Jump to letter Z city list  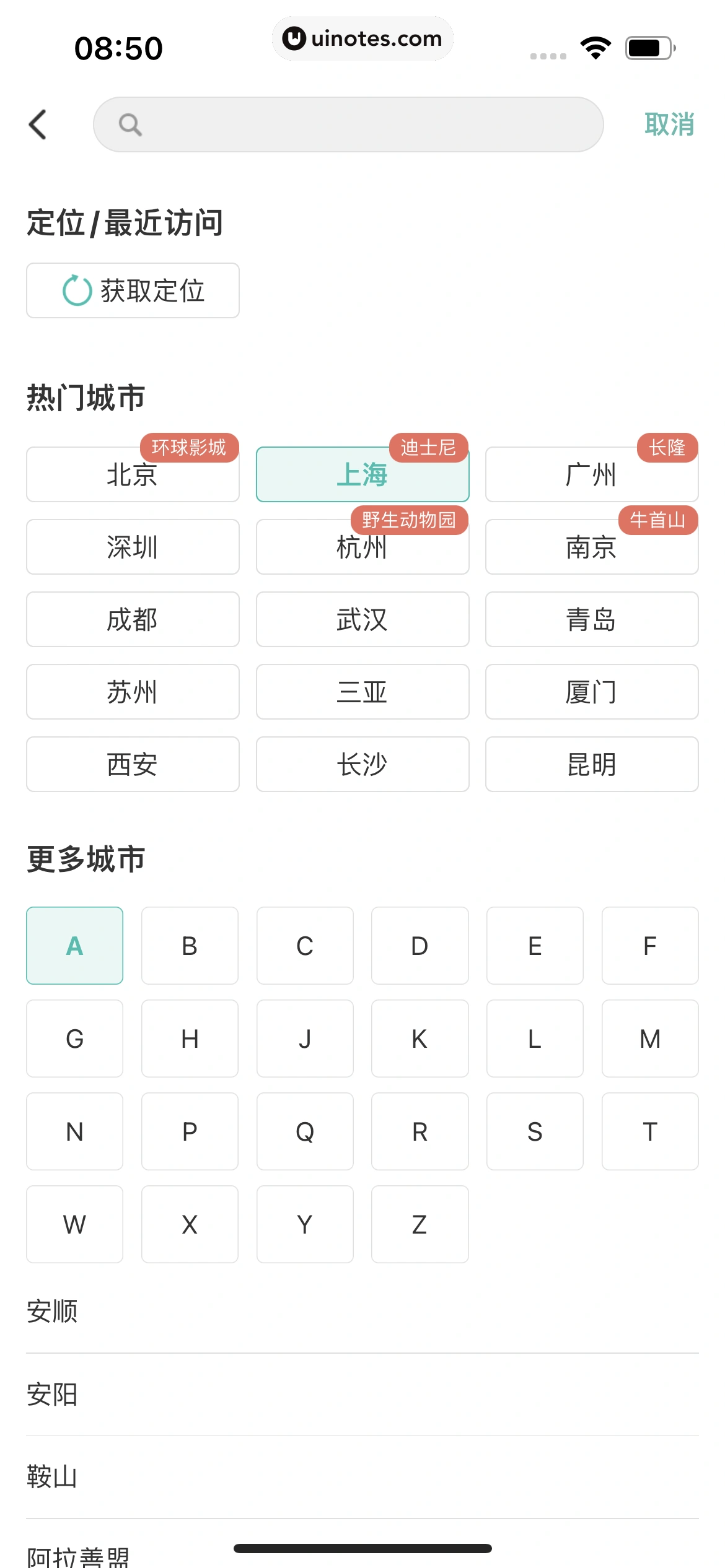[x=420, y=1224]
